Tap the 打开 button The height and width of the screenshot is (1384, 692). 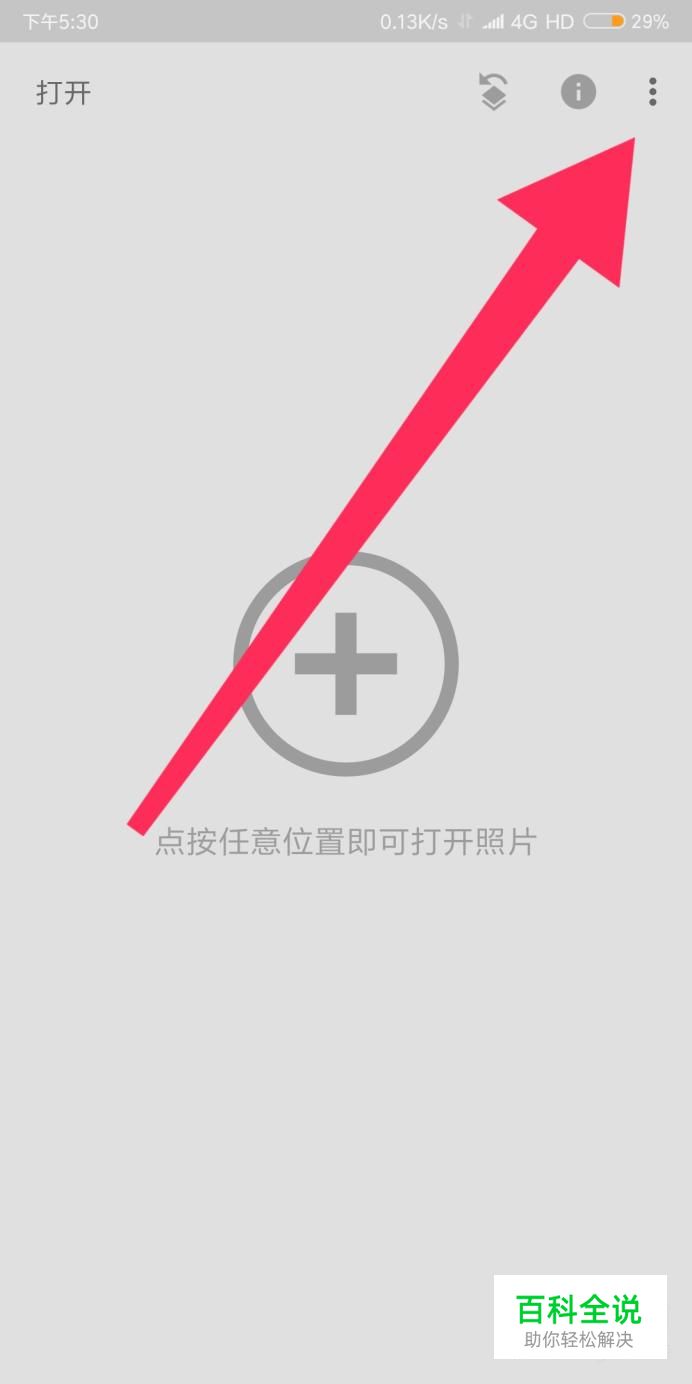[x=64, y=93]
